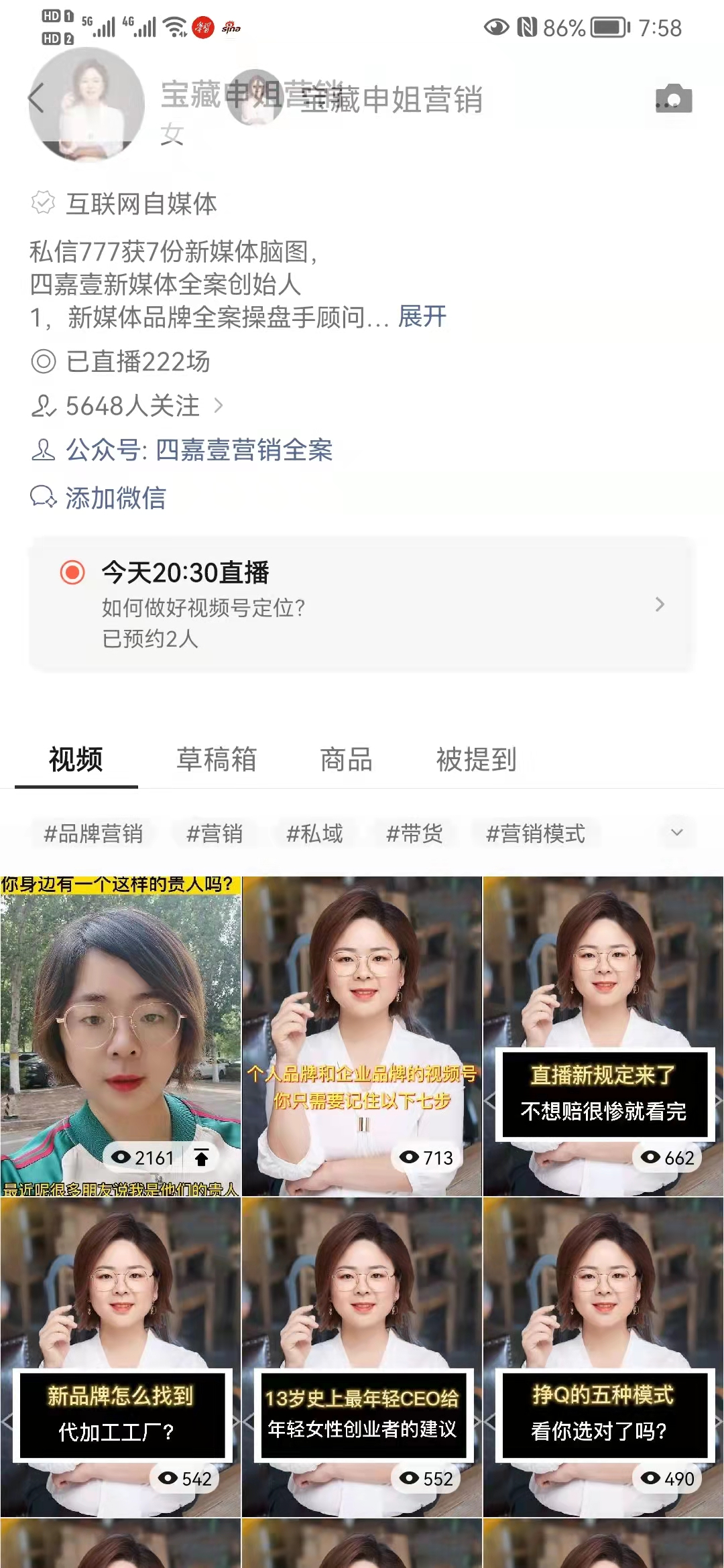Select the #营销模式 topic chip
724x1568 pixels.
[x=535, y=834]
